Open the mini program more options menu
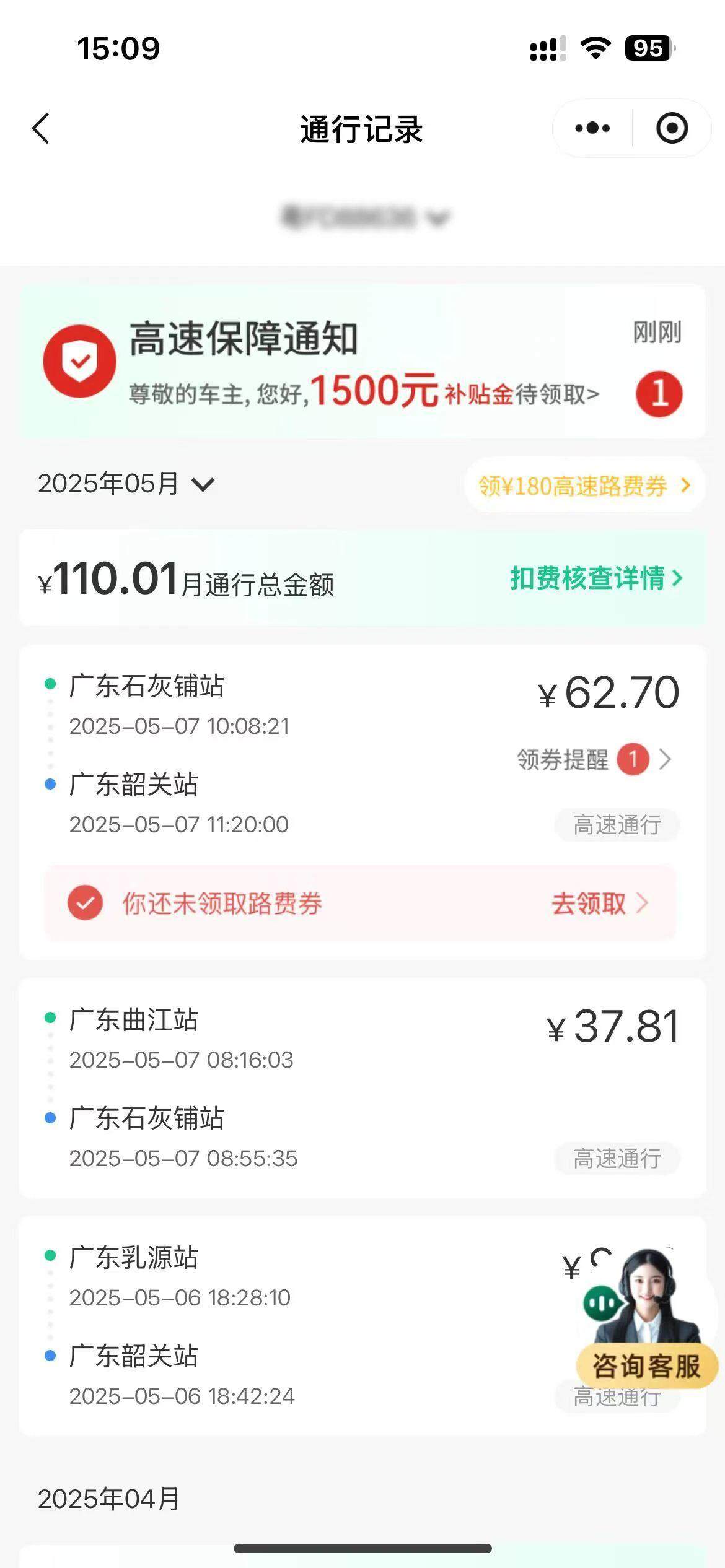 click(592, 128)
